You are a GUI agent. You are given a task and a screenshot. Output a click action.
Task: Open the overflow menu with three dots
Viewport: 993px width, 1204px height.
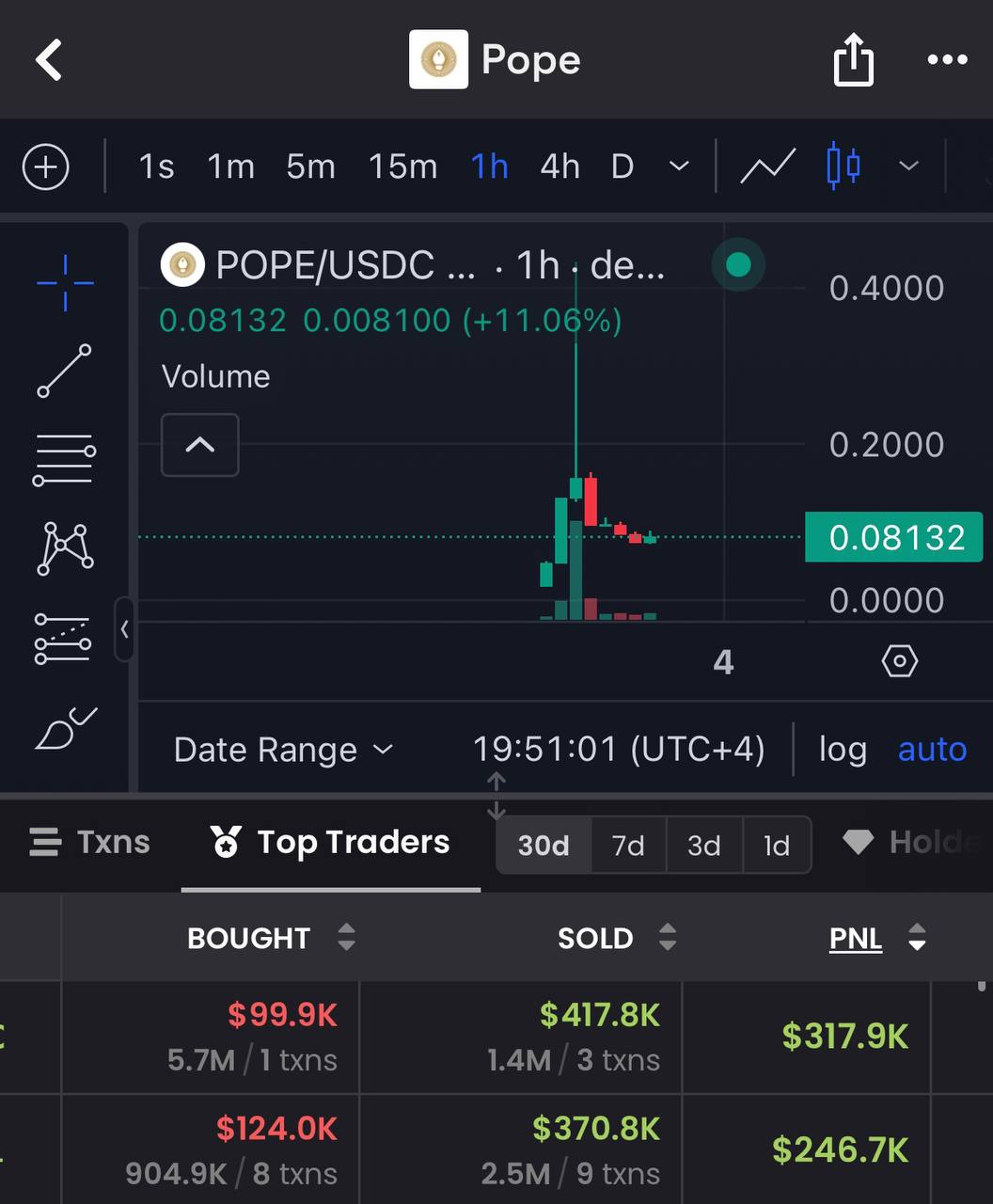(947, 60)
